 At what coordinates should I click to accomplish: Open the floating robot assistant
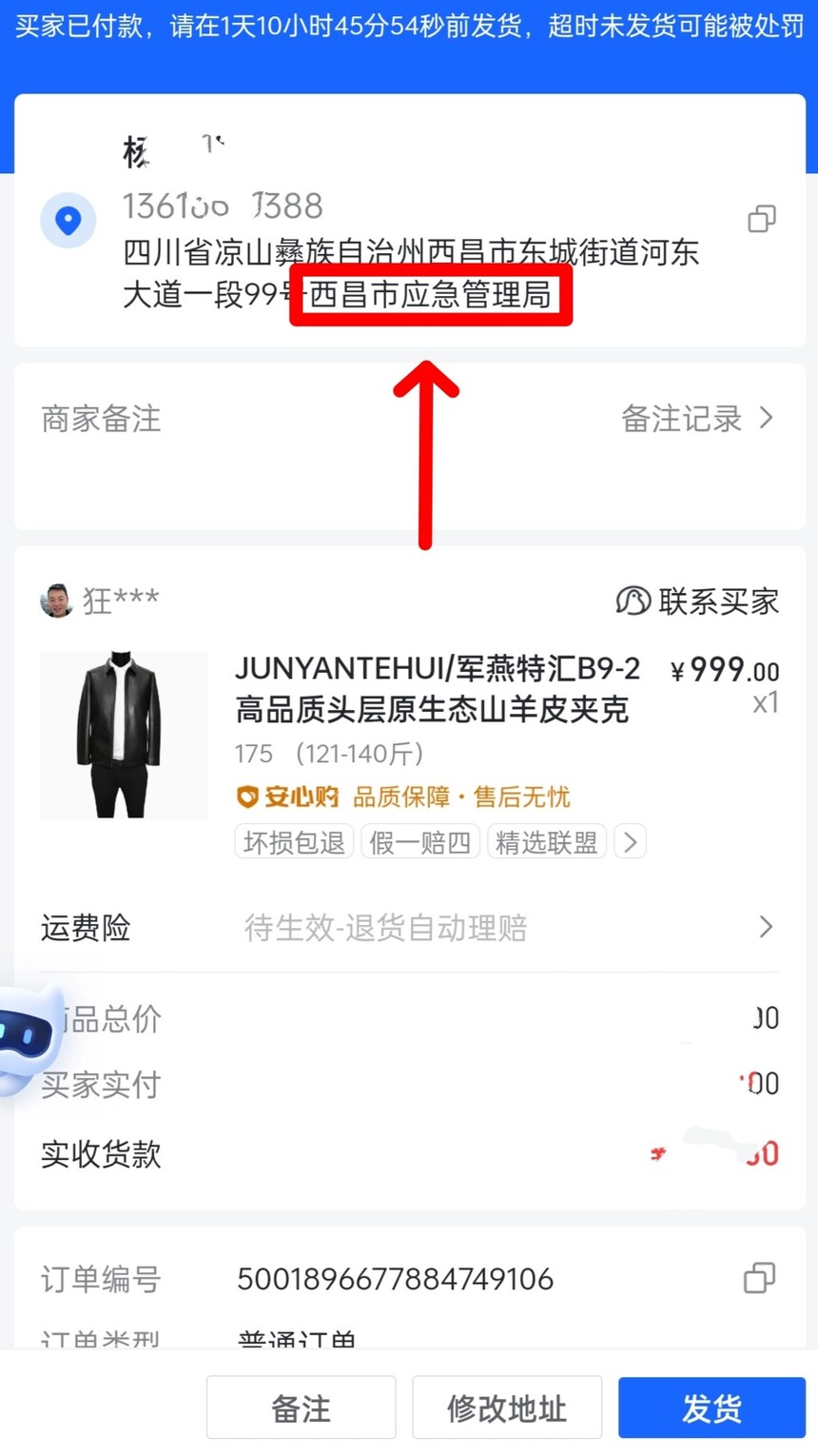pos(27,1037)
